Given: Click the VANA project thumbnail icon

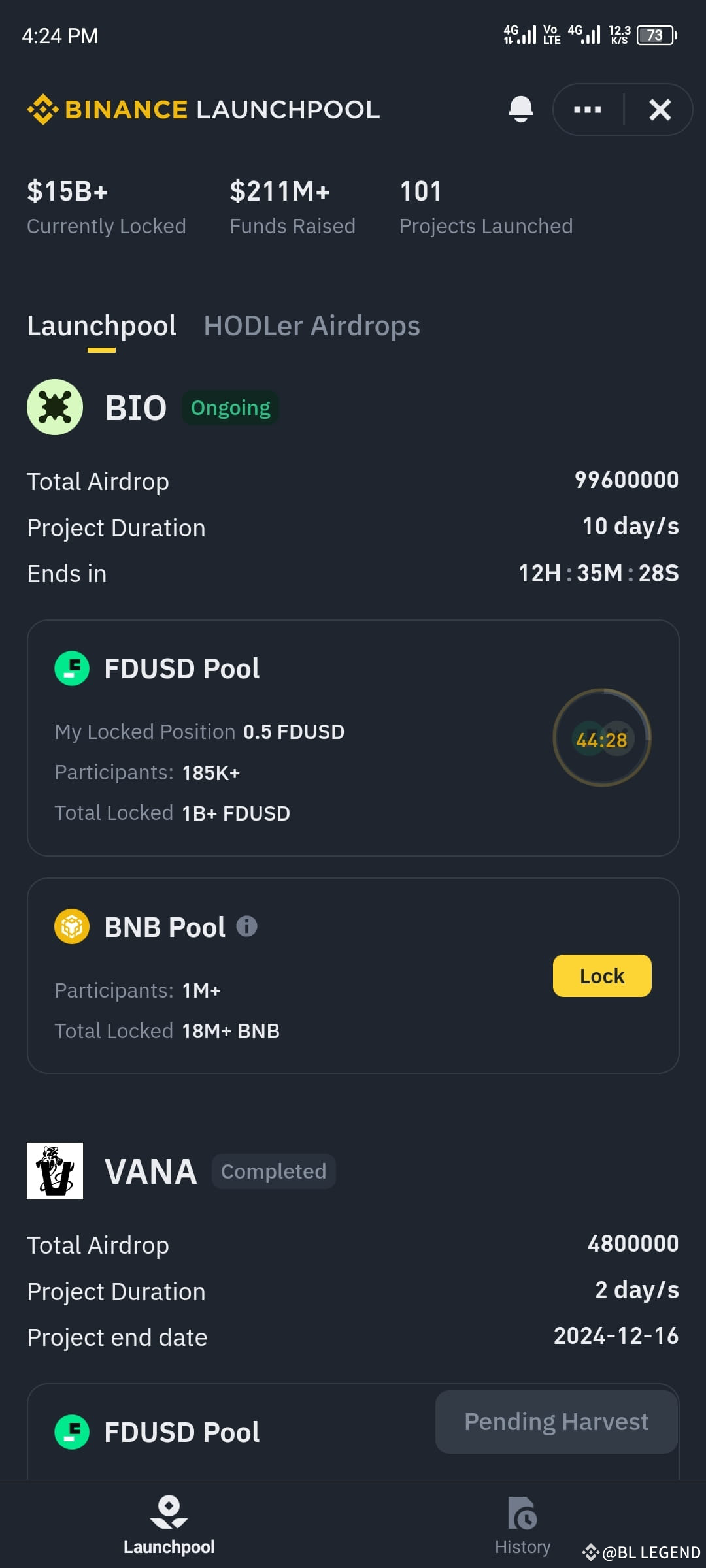Looking at the screenshot, I should coord(55,1171).
